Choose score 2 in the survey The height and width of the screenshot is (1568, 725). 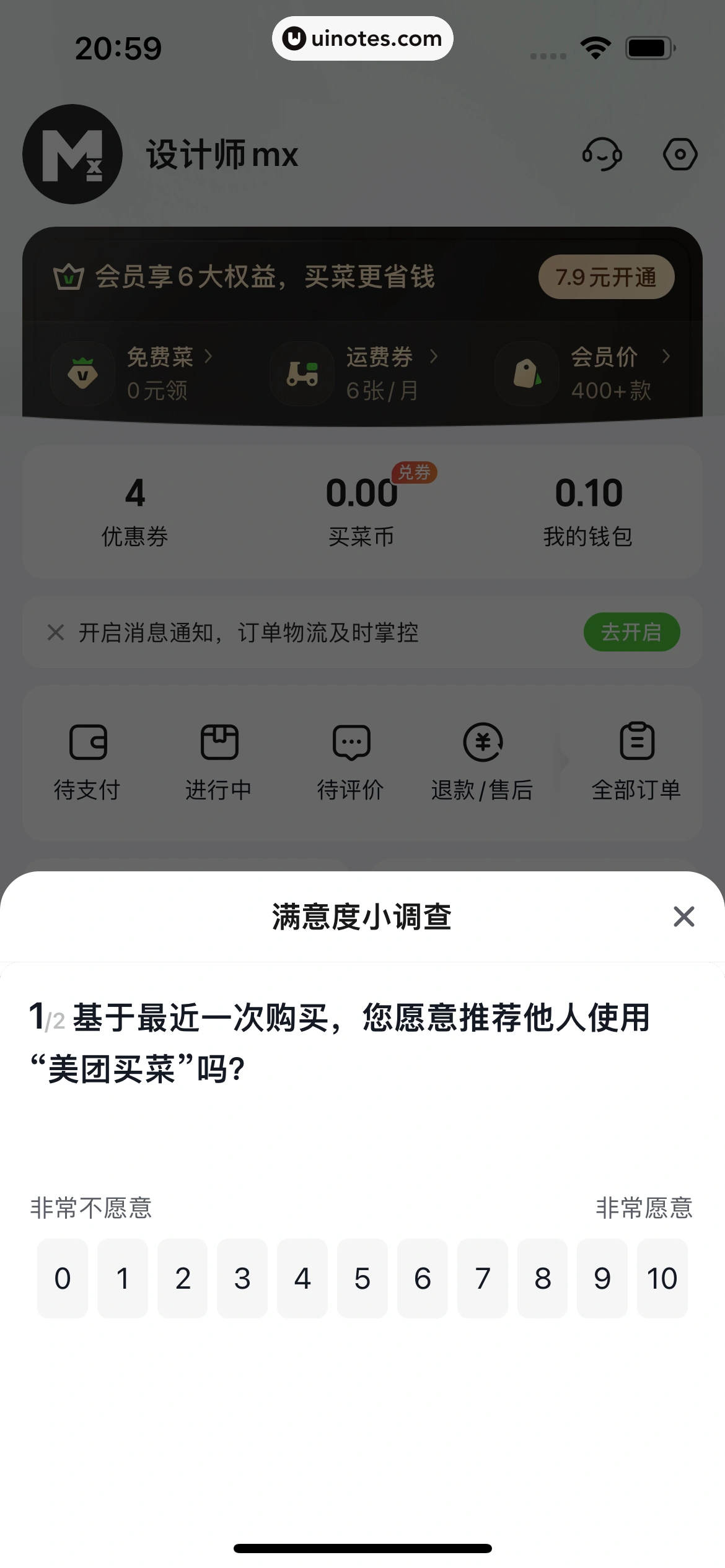(x=182, y=1278)
